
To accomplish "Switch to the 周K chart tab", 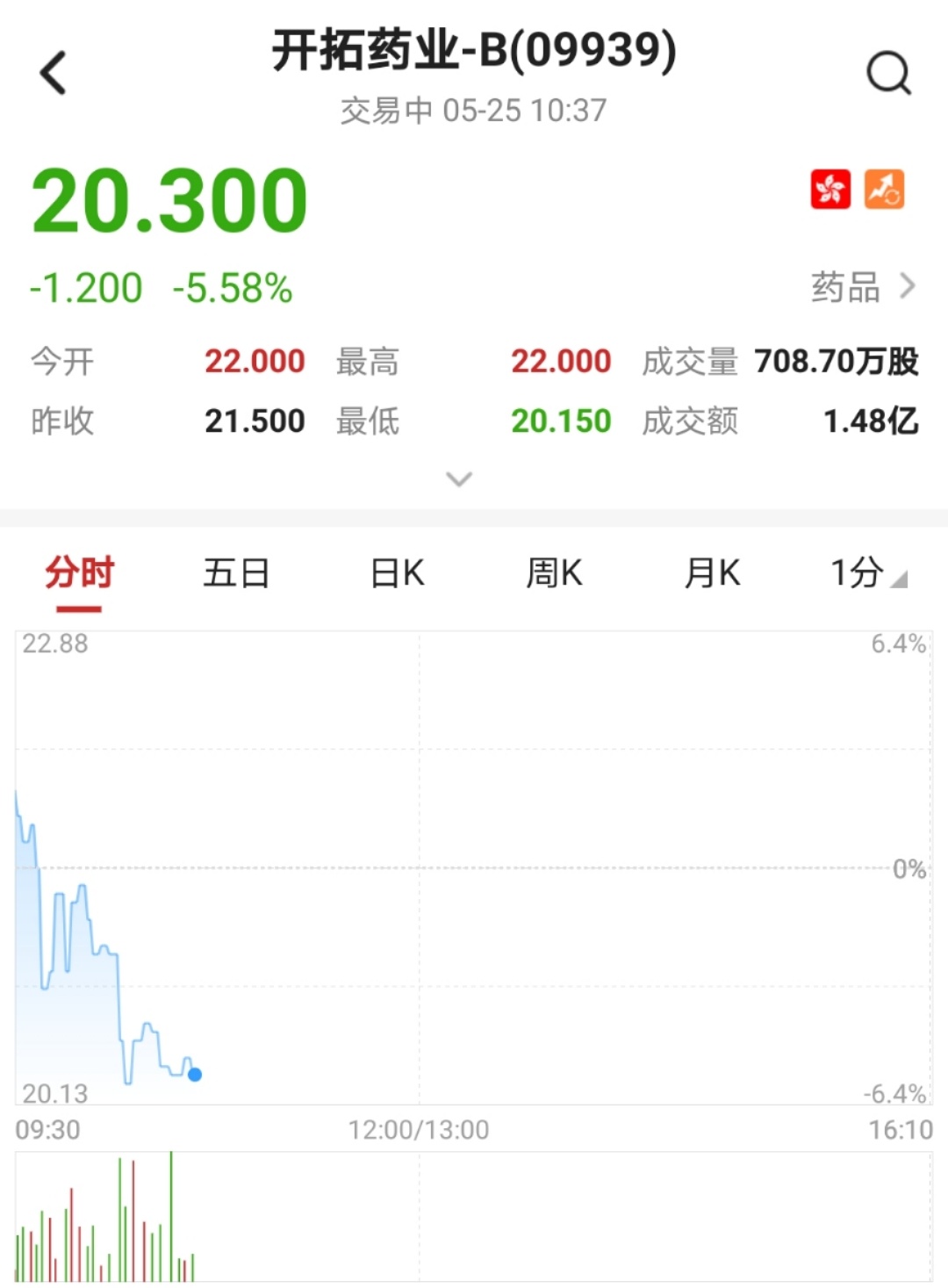I will pyautogui.click(x=554, y=573).
